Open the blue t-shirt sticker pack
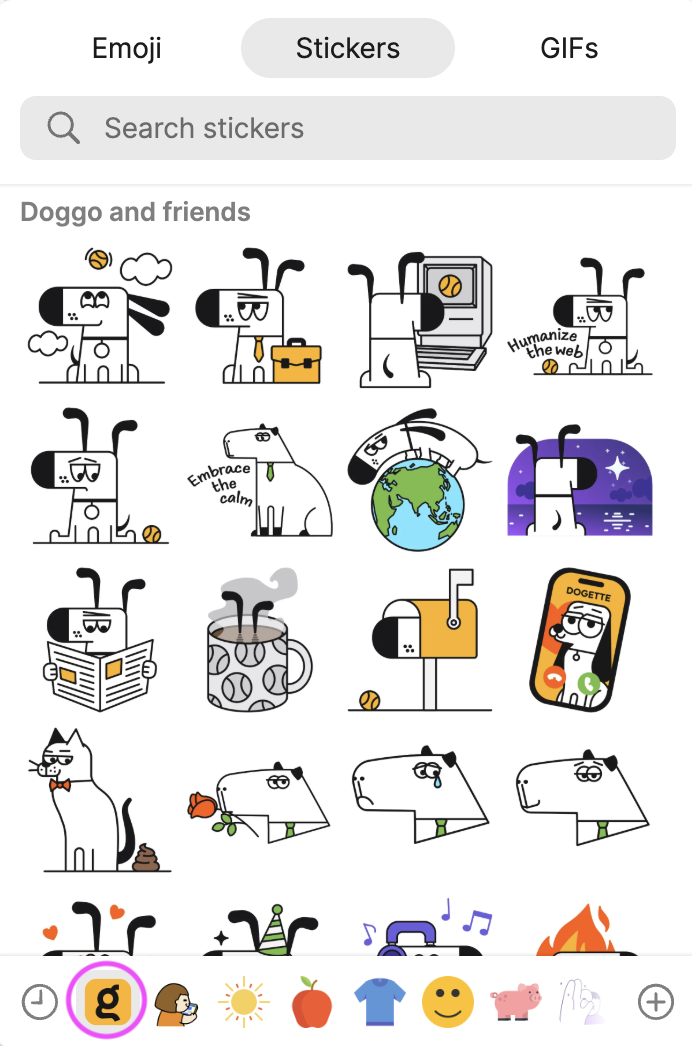Viewport: 692px width, 1046px height. pos(380,1001)
